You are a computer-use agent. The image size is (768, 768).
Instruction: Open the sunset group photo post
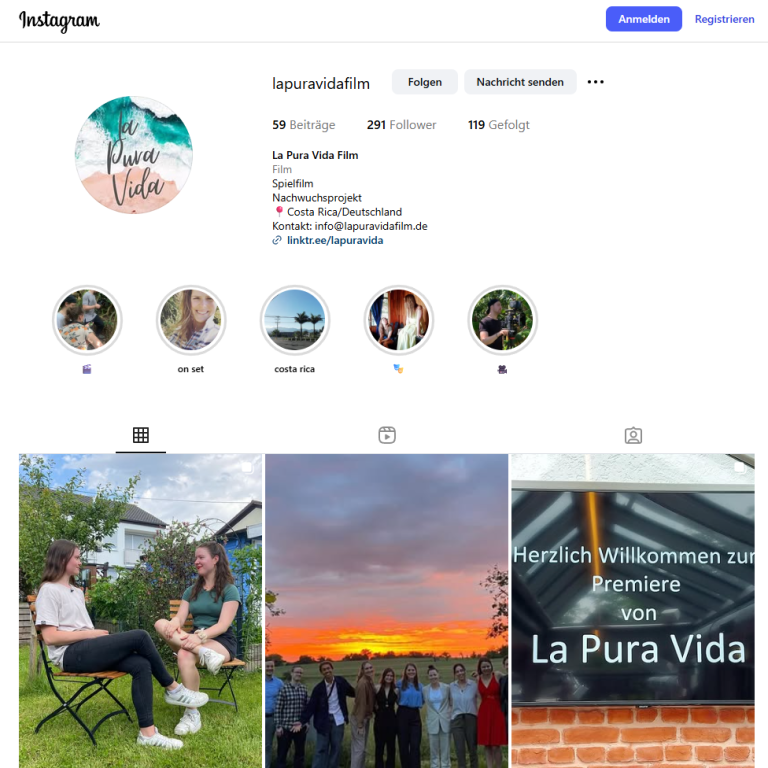pos(386,610)
